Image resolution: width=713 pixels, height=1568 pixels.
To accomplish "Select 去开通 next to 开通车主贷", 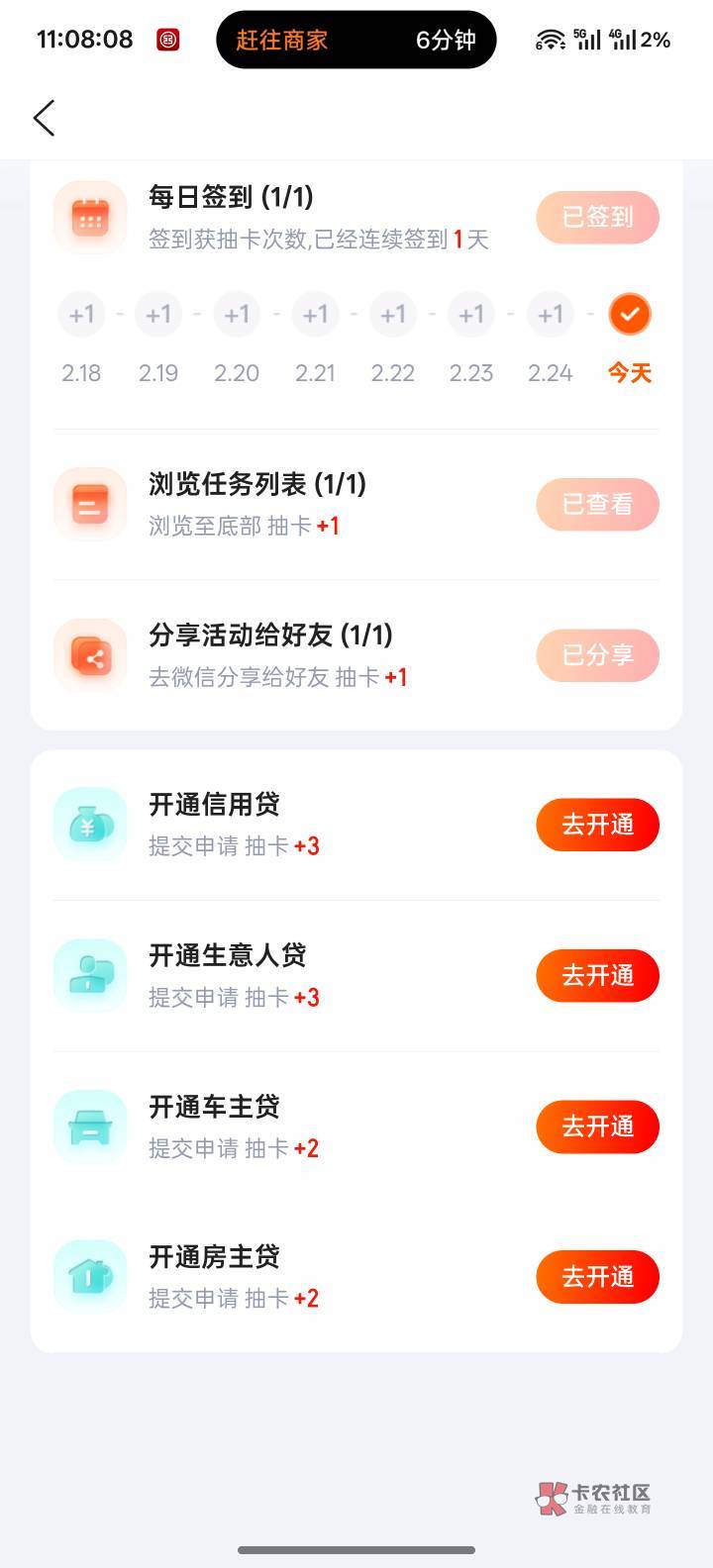I will pyautogui.click(x=597, y=1127).
